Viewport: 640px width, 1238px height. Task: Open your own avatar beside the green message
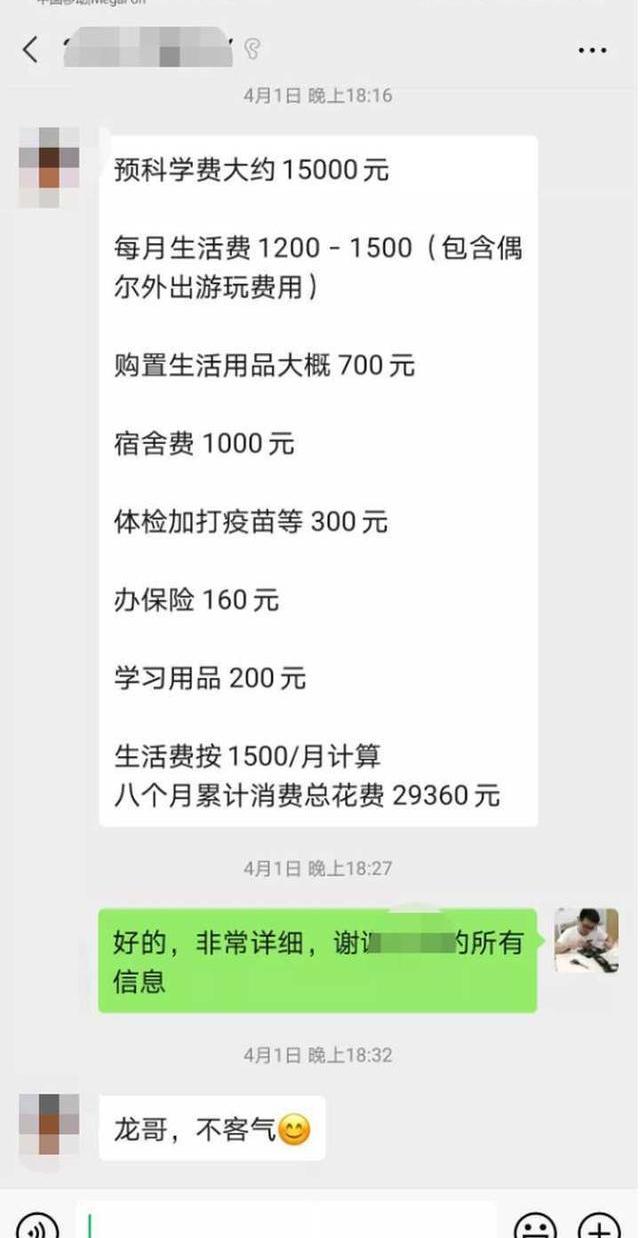coord(586,940)
